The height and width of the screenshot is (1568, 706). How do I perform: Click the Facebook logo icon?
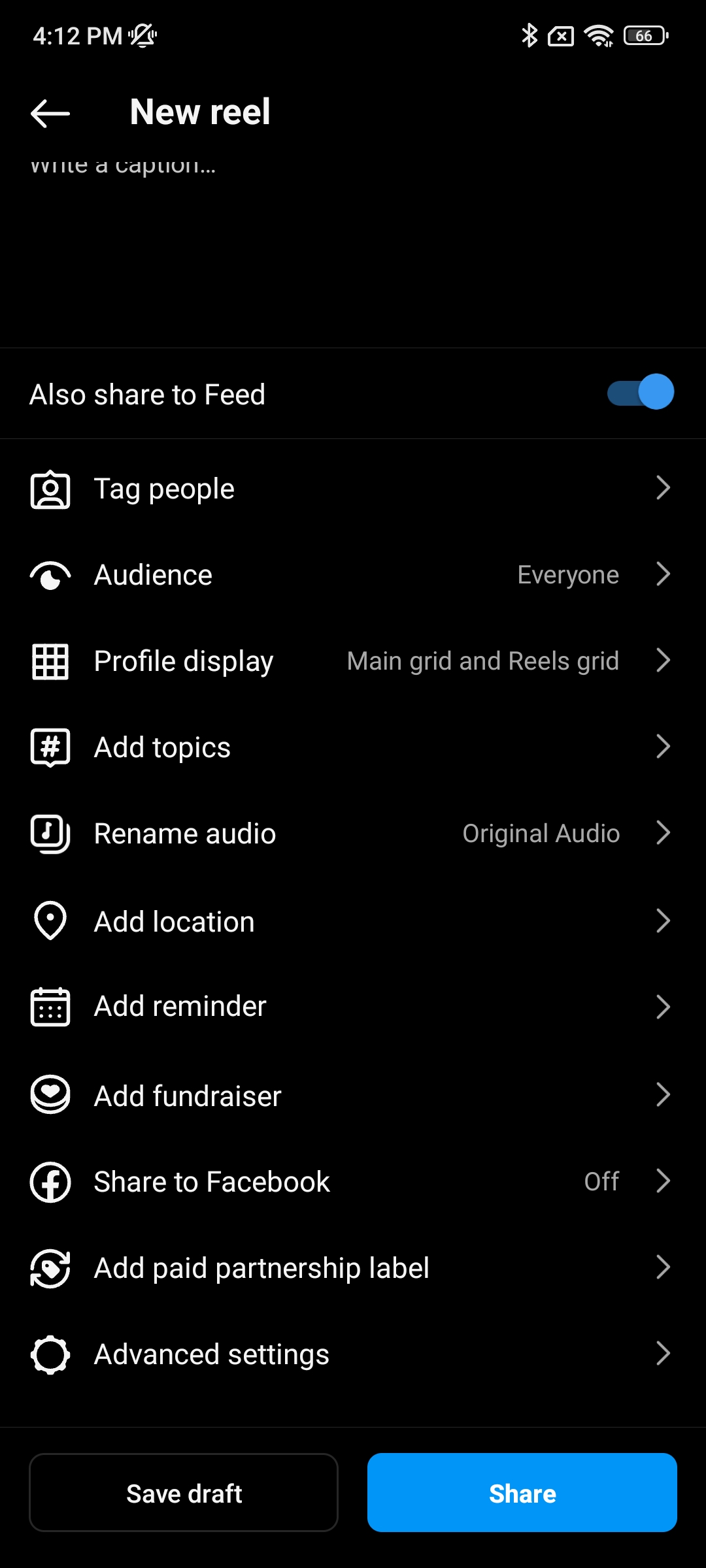point(50,1181)
